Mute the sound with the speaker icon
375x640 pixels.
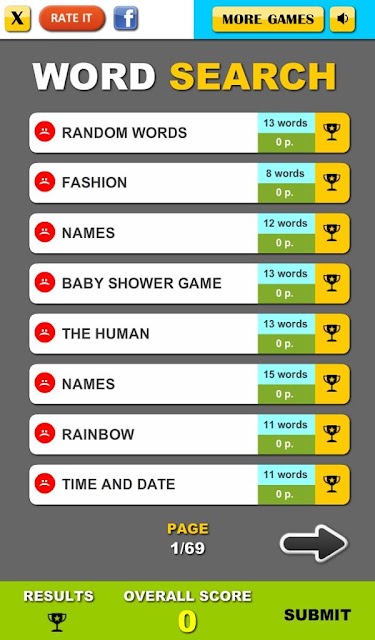[342, 19]
